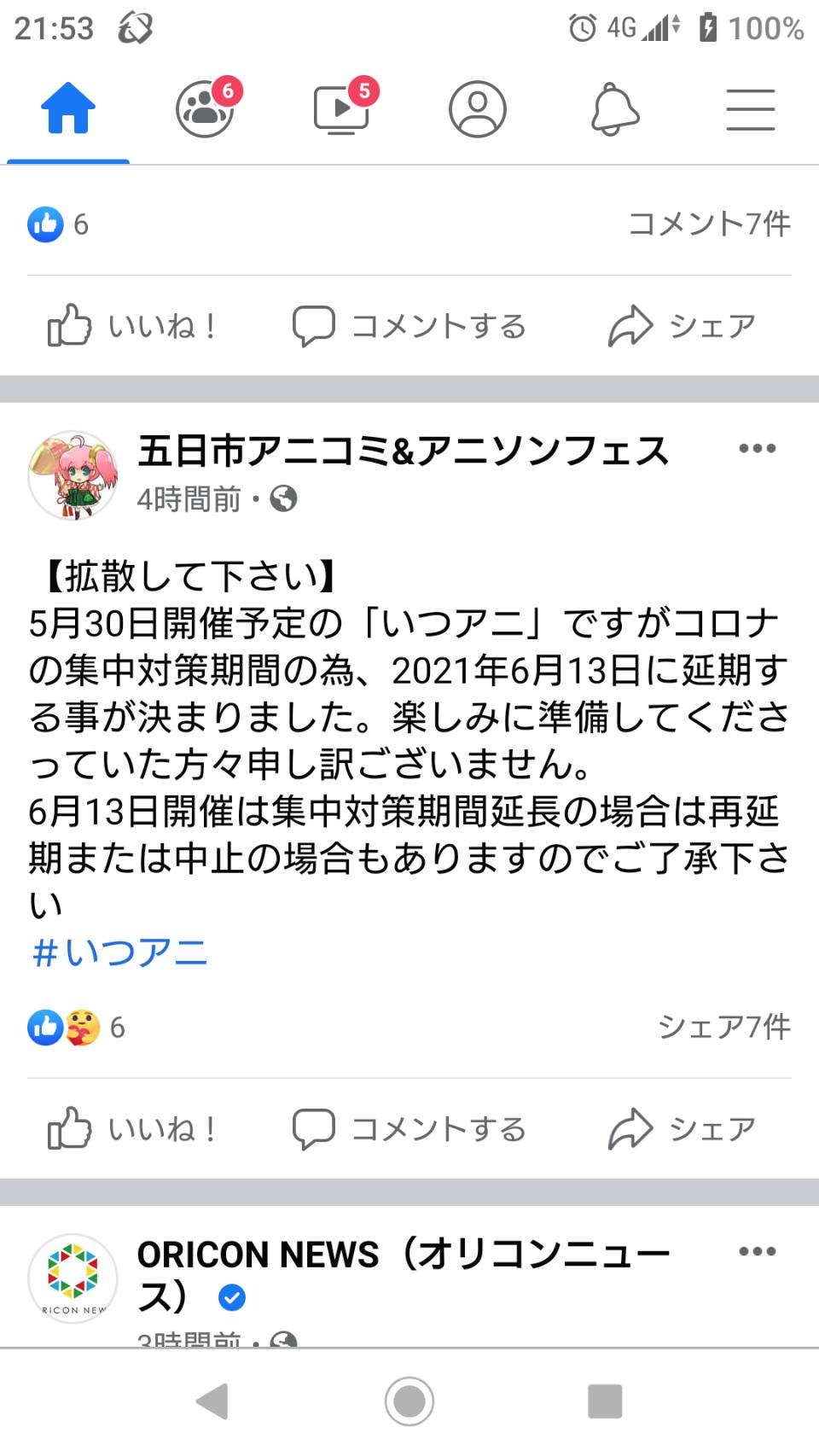Open the options menu of the 五日市アニコミ post
Image resolution: width=819 pixels, height=1456 pixels.
tap(758, 449)
